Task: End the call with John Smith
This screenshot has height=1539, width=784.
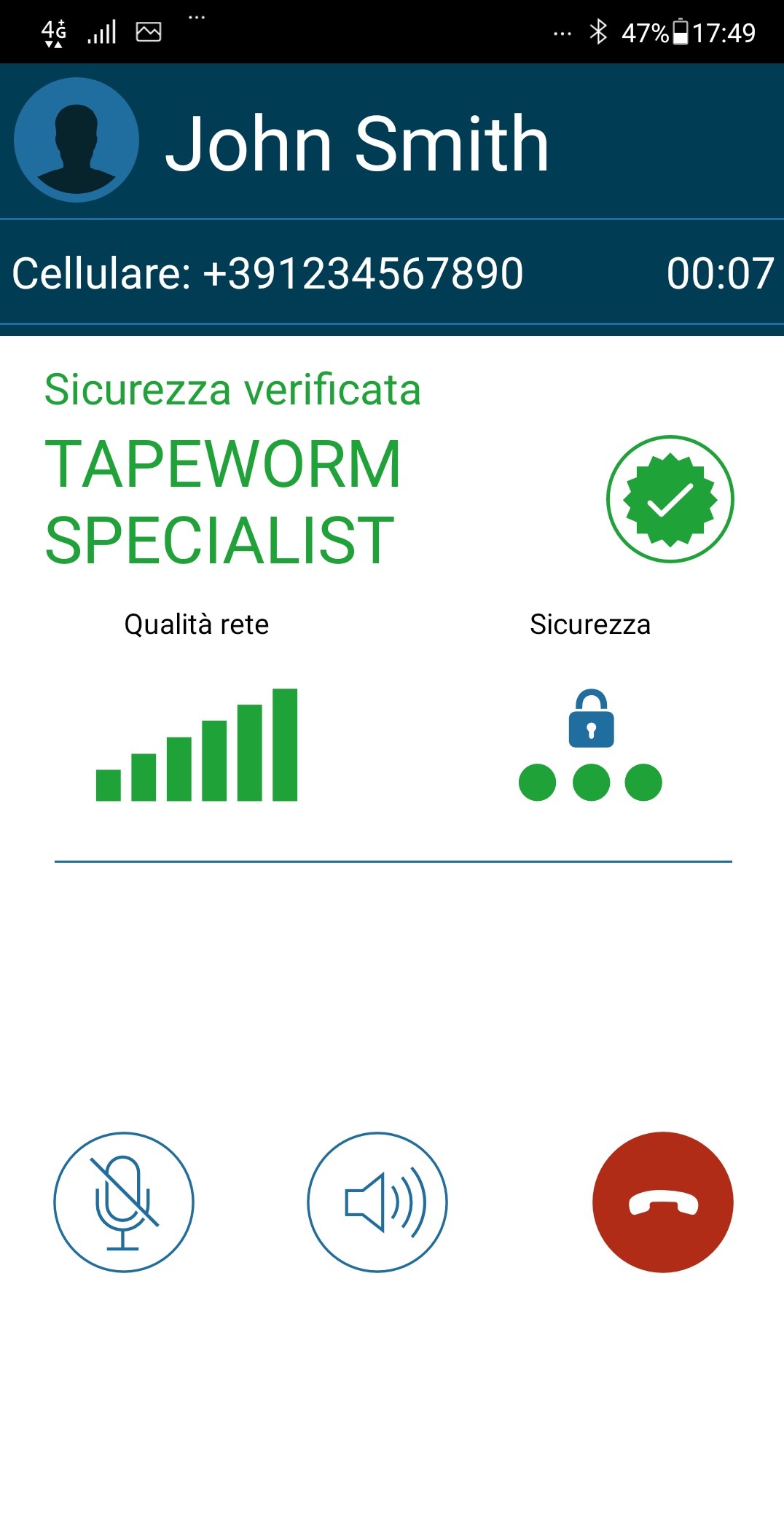Action: (662, 1202)
